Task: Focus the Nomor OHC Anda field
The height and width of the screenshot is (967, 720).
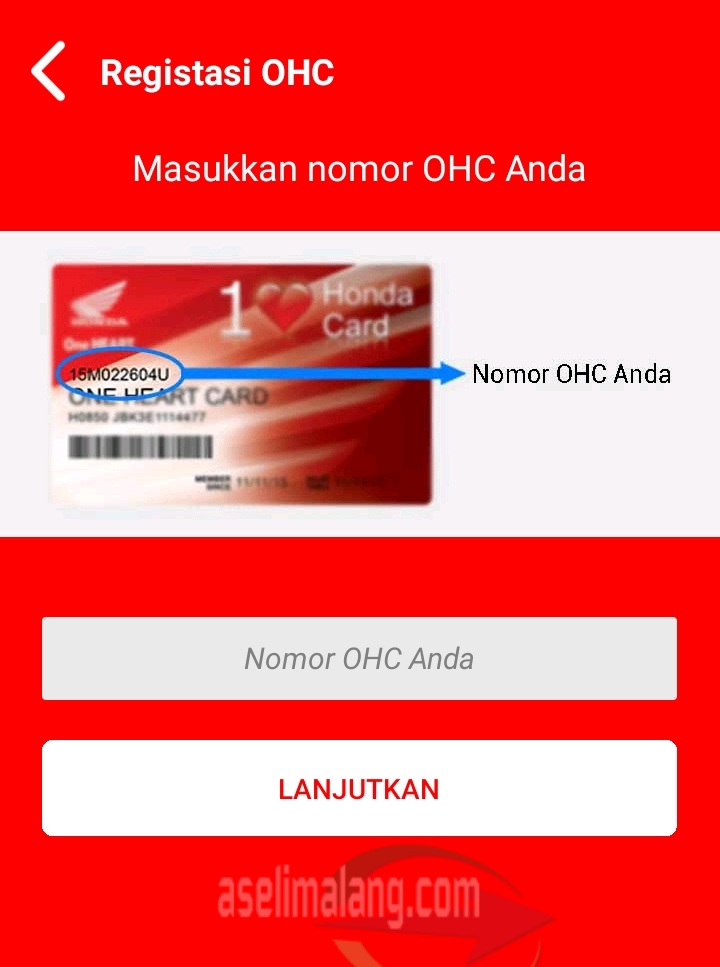Action: coord(359,658)
